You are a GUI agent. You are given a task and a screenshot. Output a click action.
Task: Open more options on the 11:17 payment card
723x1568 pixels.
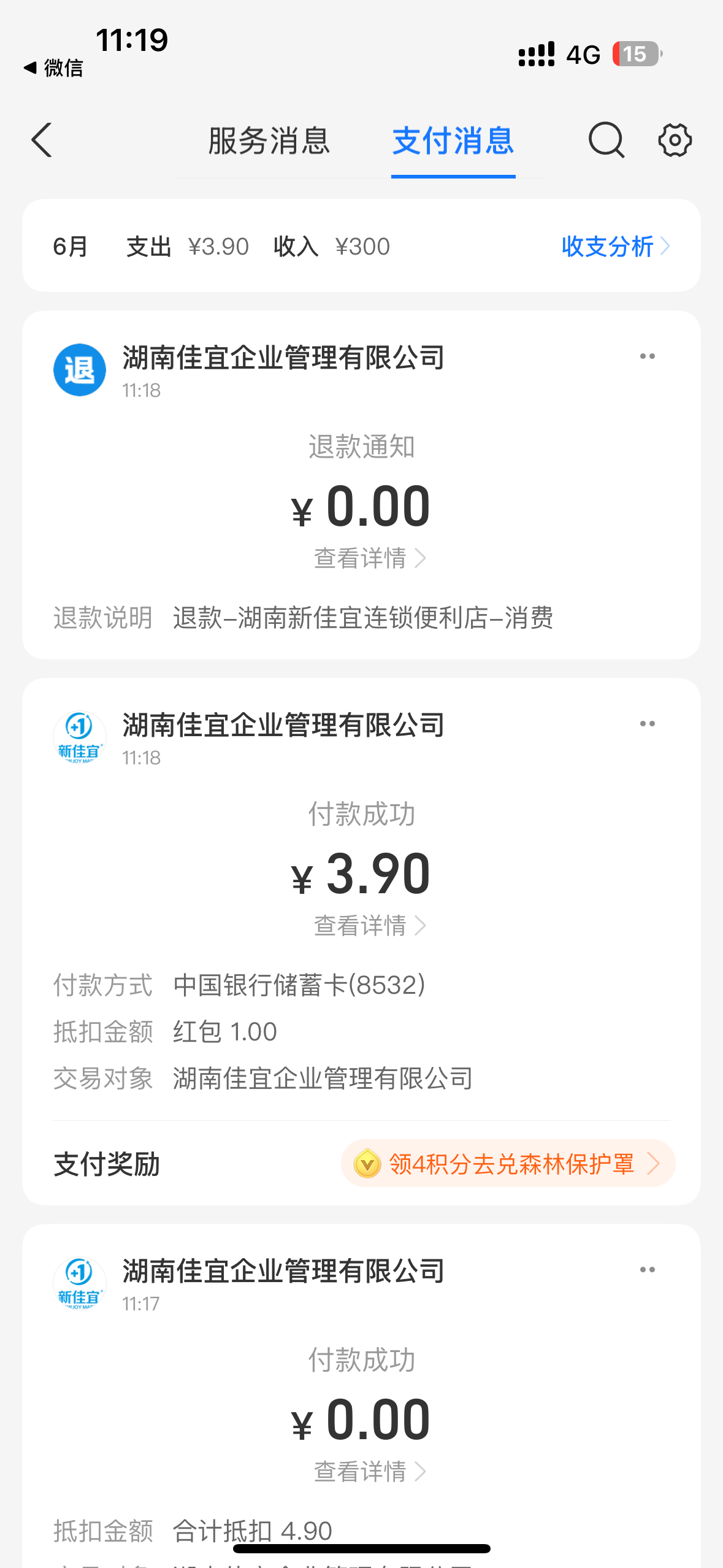click(x=648, y=1270)
